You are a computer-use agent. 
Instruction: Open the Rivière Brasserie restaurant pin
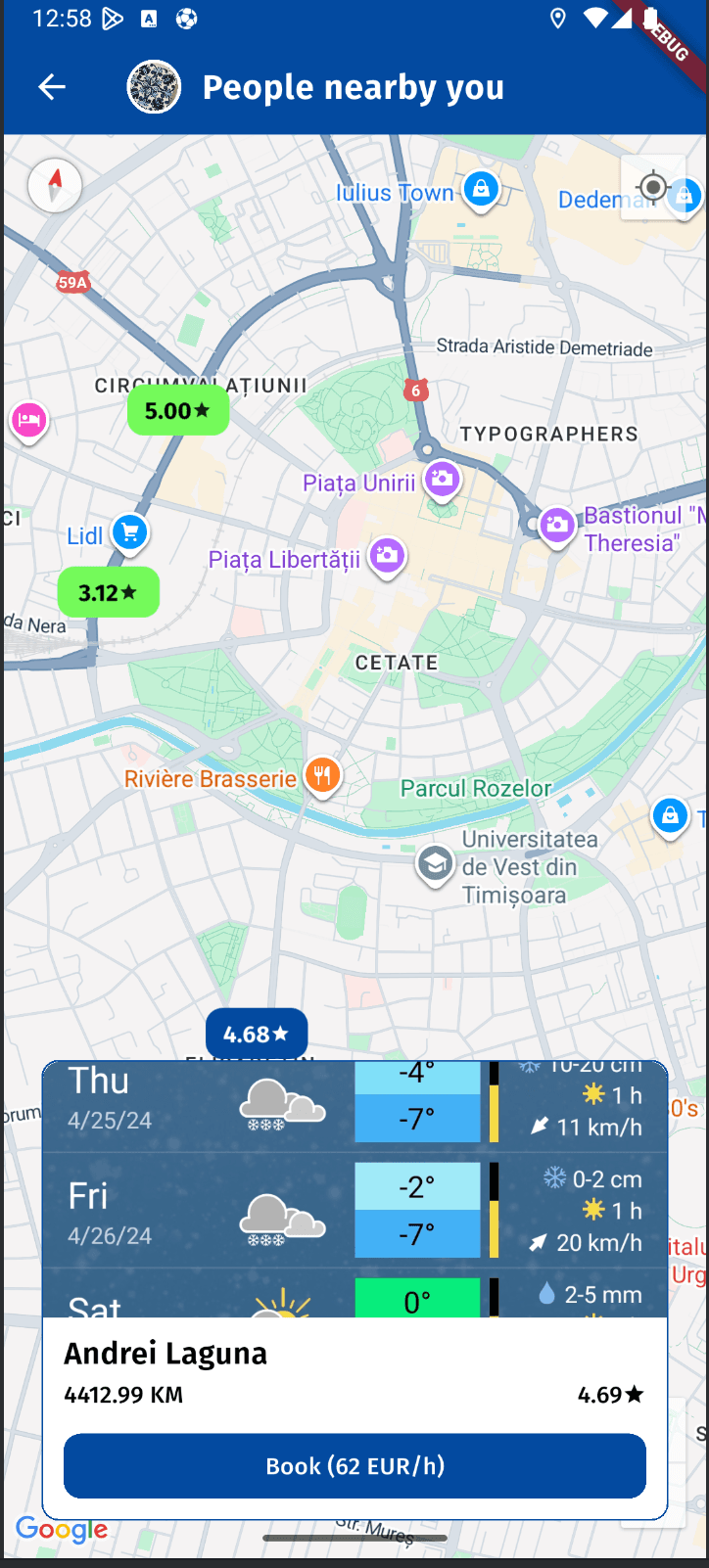322,776
